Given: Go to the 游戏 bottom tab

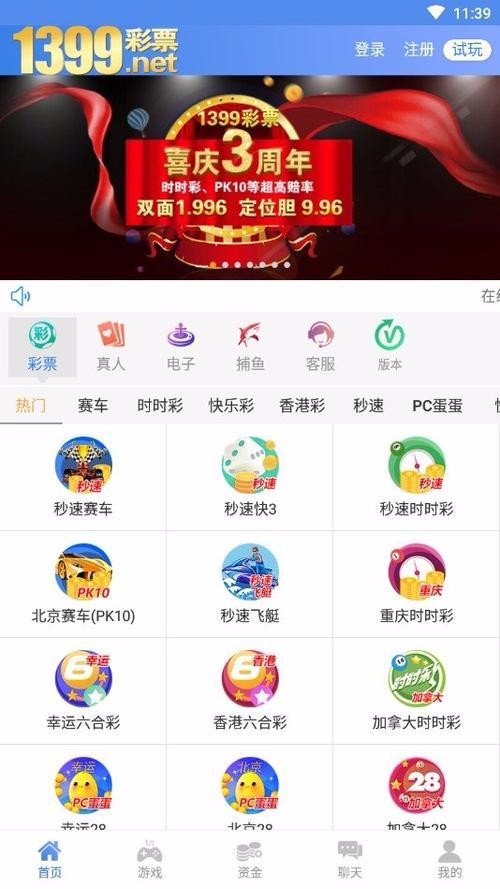Looking at the screenshot, I should point(150,860).
